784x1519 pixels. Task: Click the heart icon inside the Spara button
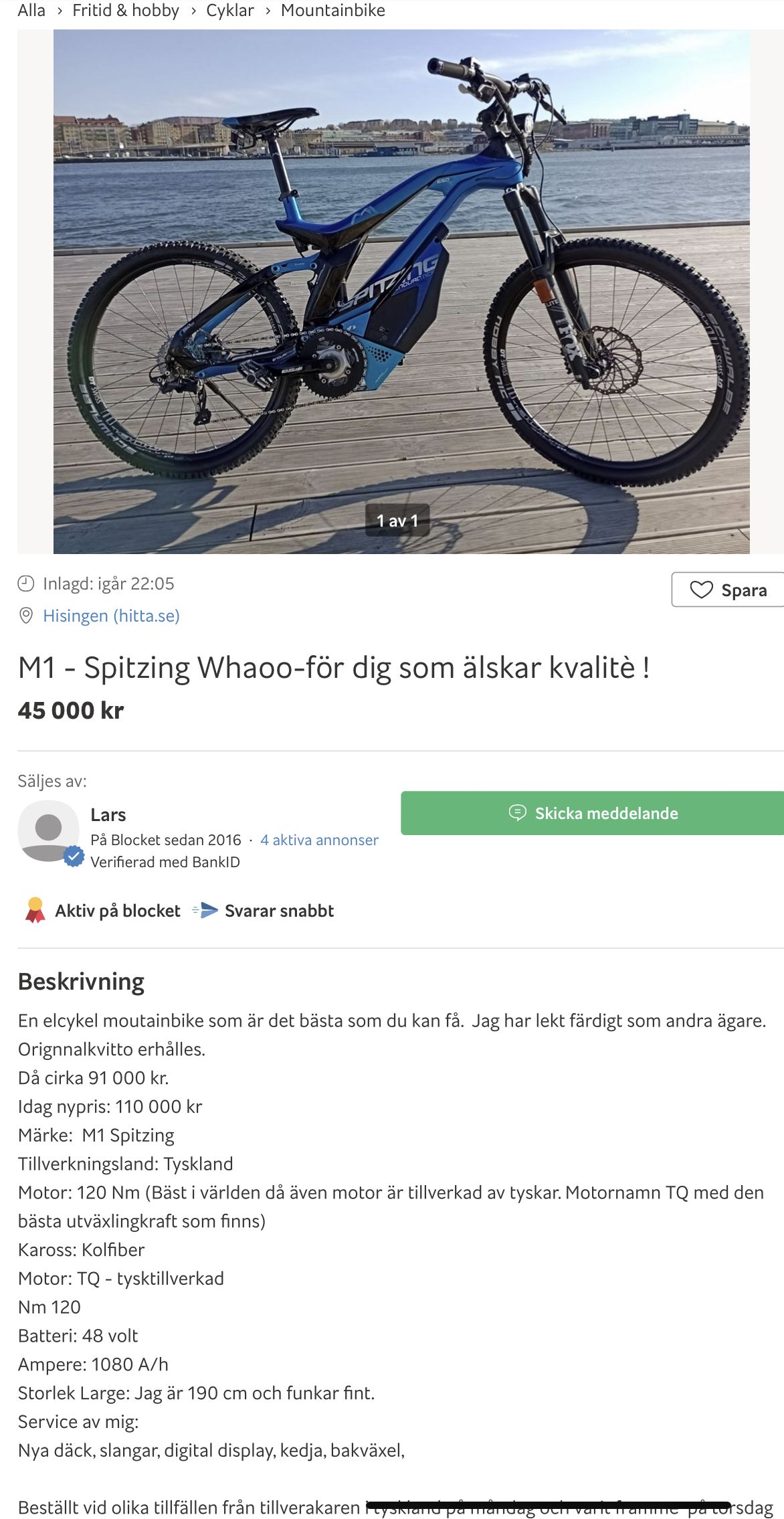(700, 590)
